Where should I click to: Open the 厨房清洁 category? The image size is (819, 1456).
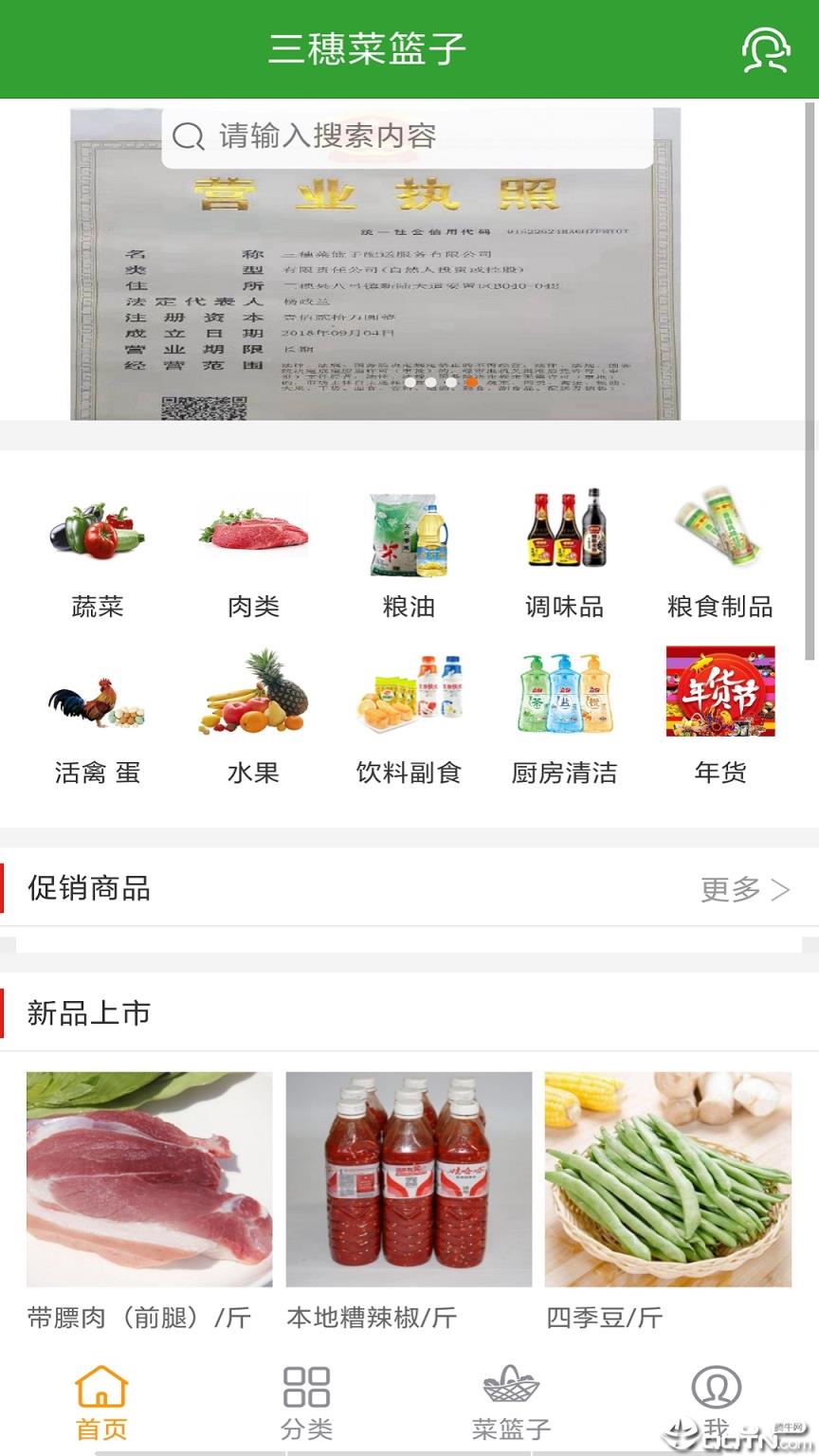click(564, 697)
